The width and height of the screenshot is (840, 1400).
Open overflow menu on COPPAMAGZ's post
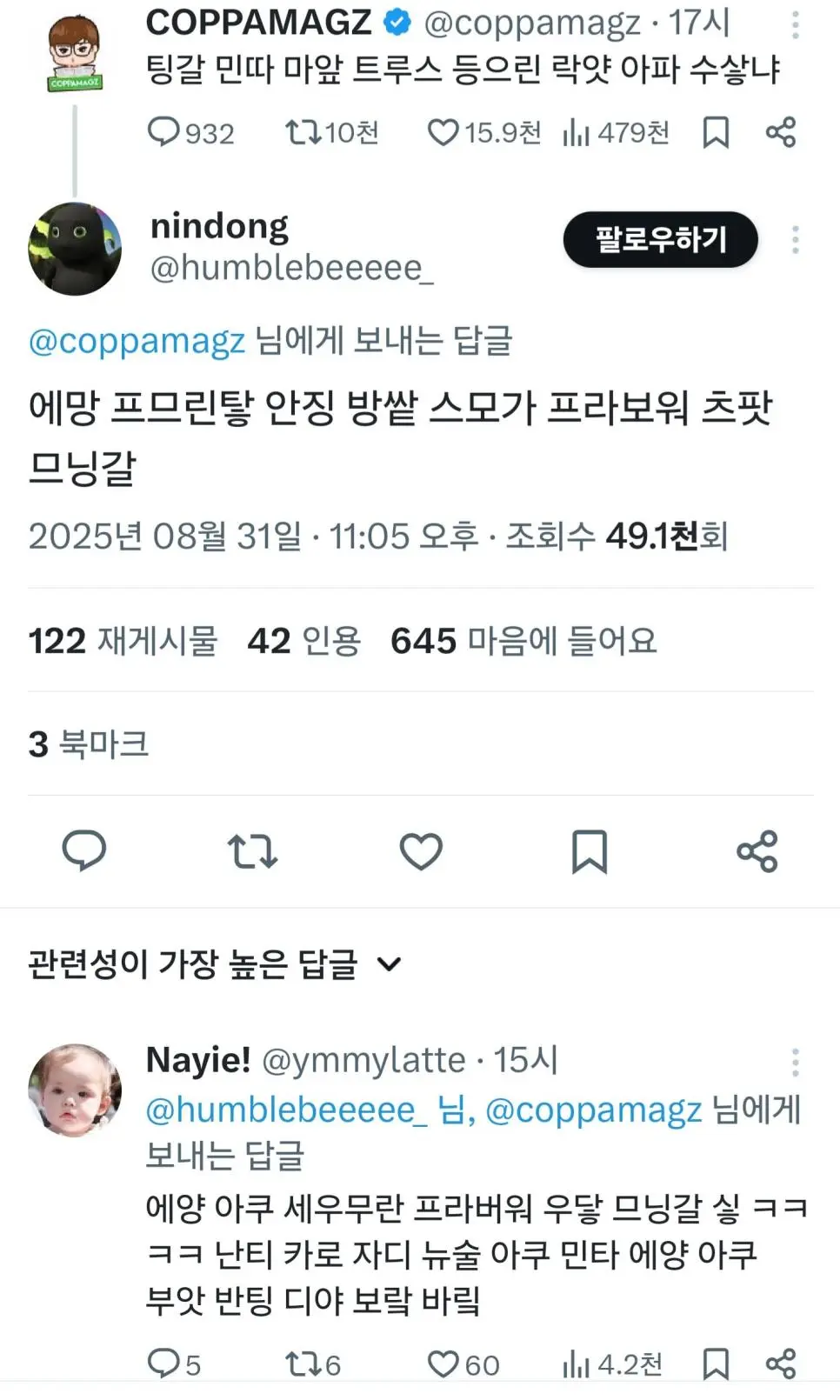(795, 24)
